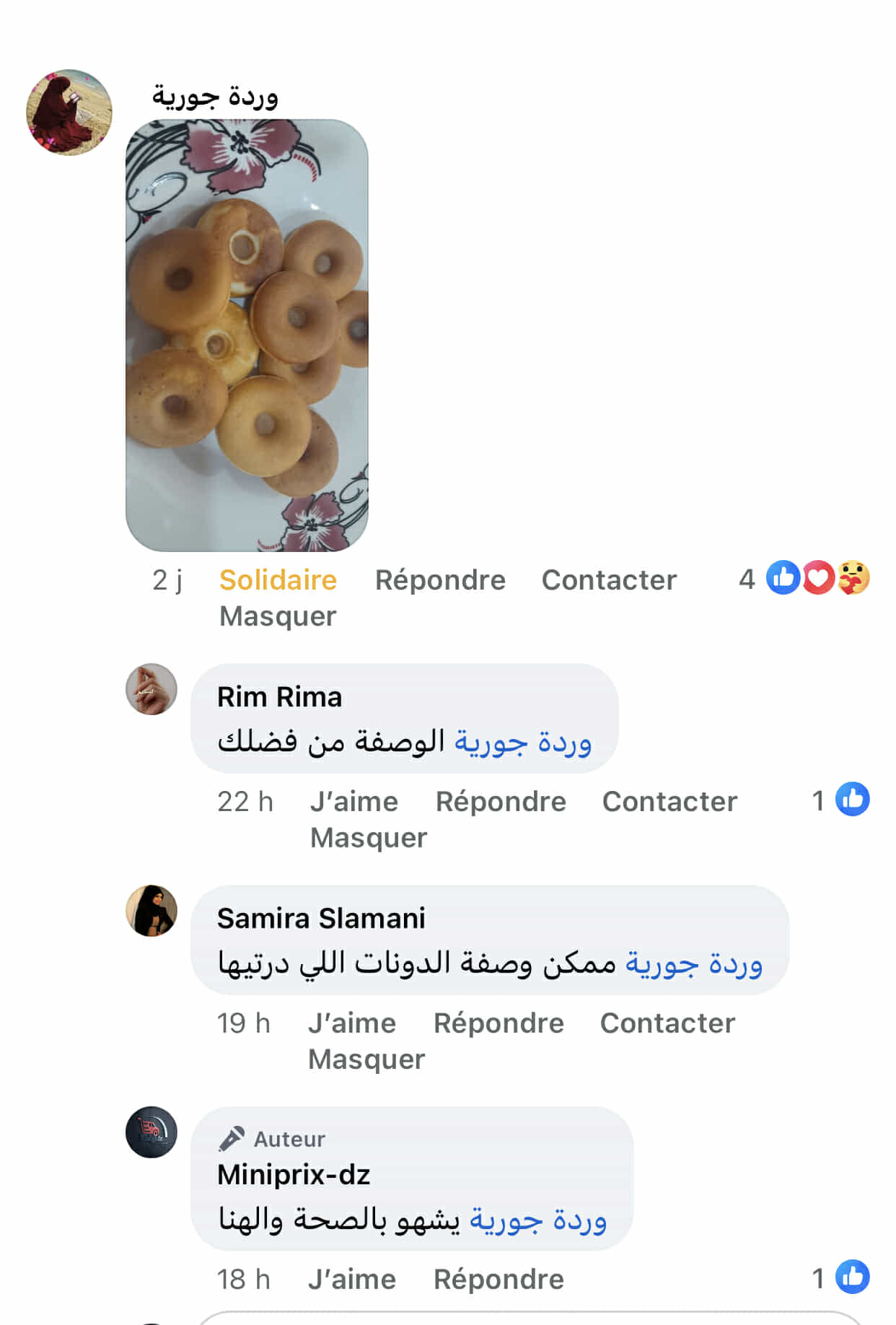Viewport: 896px width, 1325px height.
Task: Like Samira Slamani's comment
Action: [352, 1023]
